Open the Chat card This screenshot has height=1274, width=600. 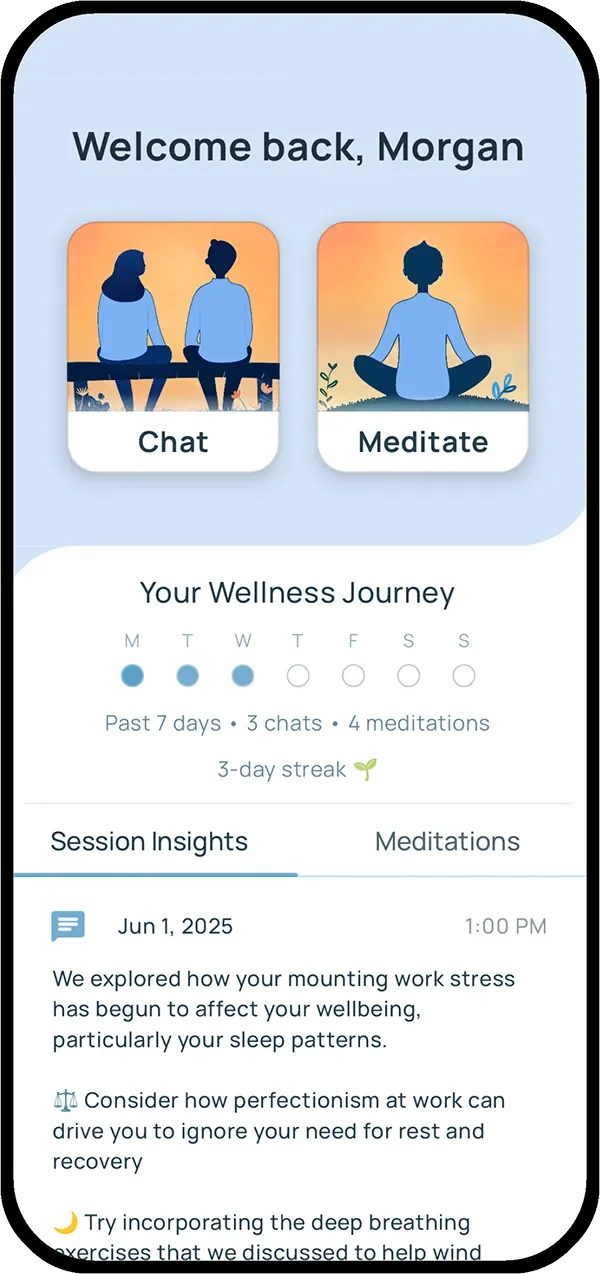173,346
